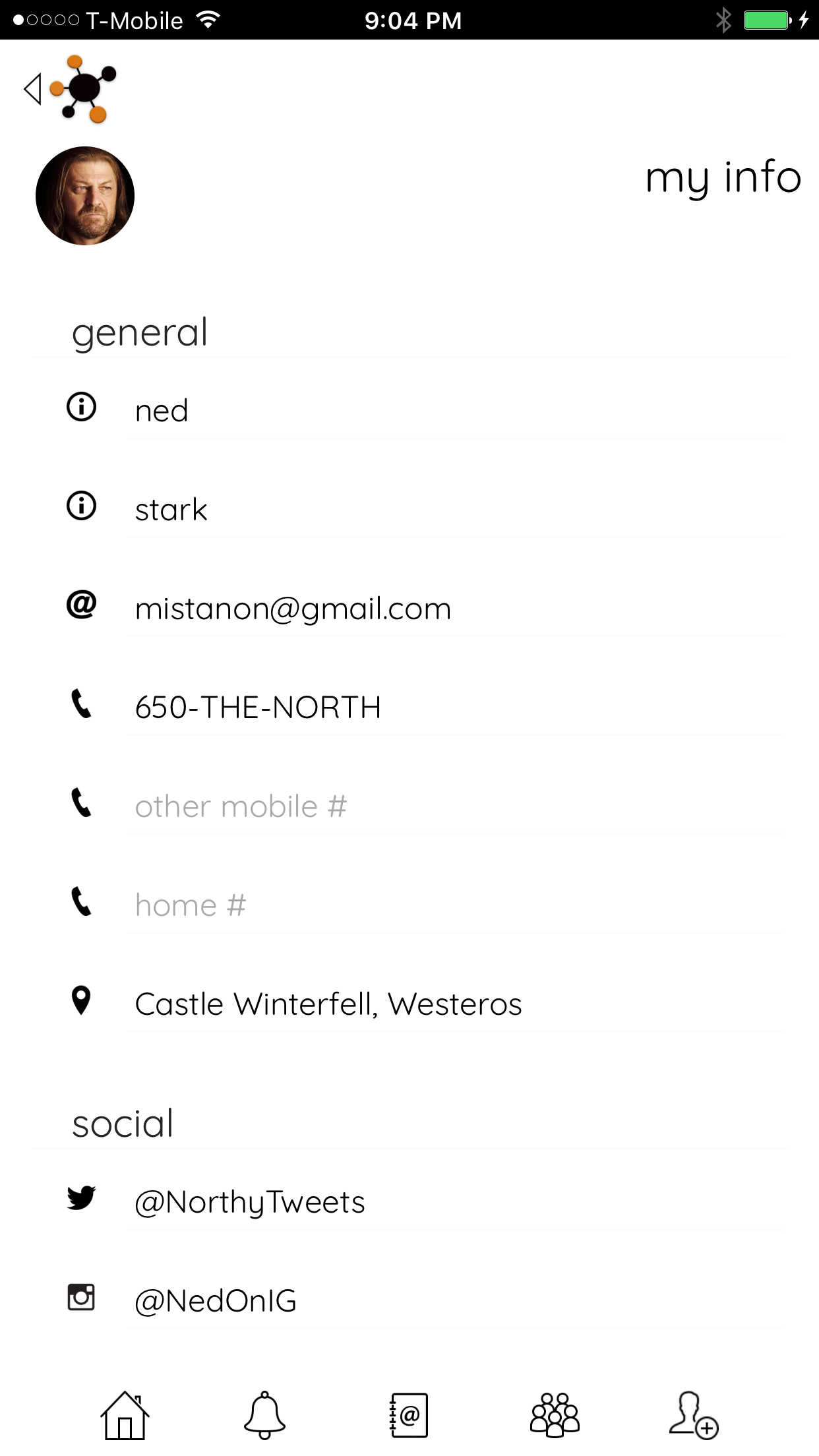Edit the address Castle Winterfell, Westeros
Screen dimensions: 819x1456
click(x=455, y=1004)
